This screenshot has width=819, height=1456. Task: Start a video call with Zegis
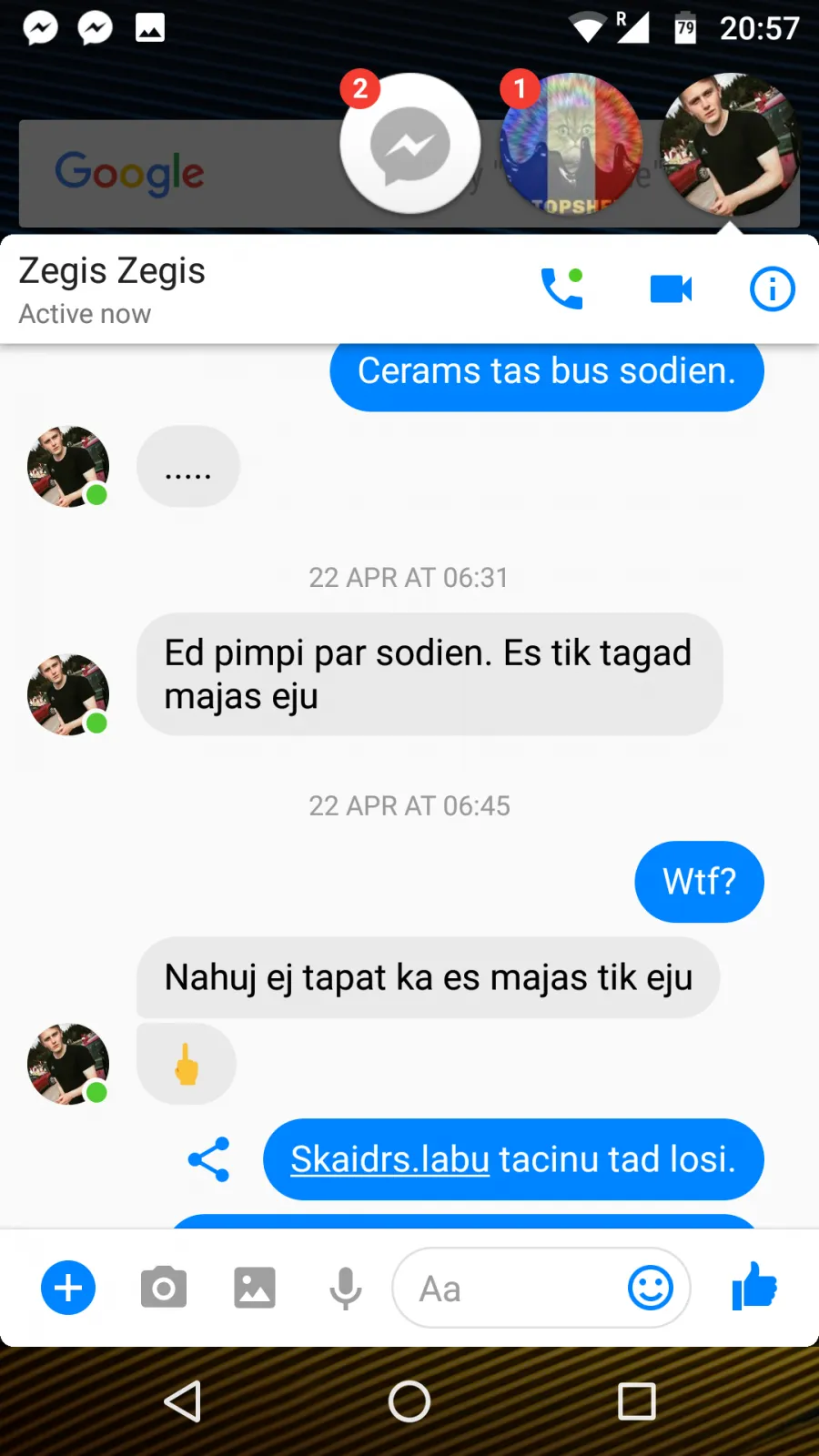click(671, 289)
